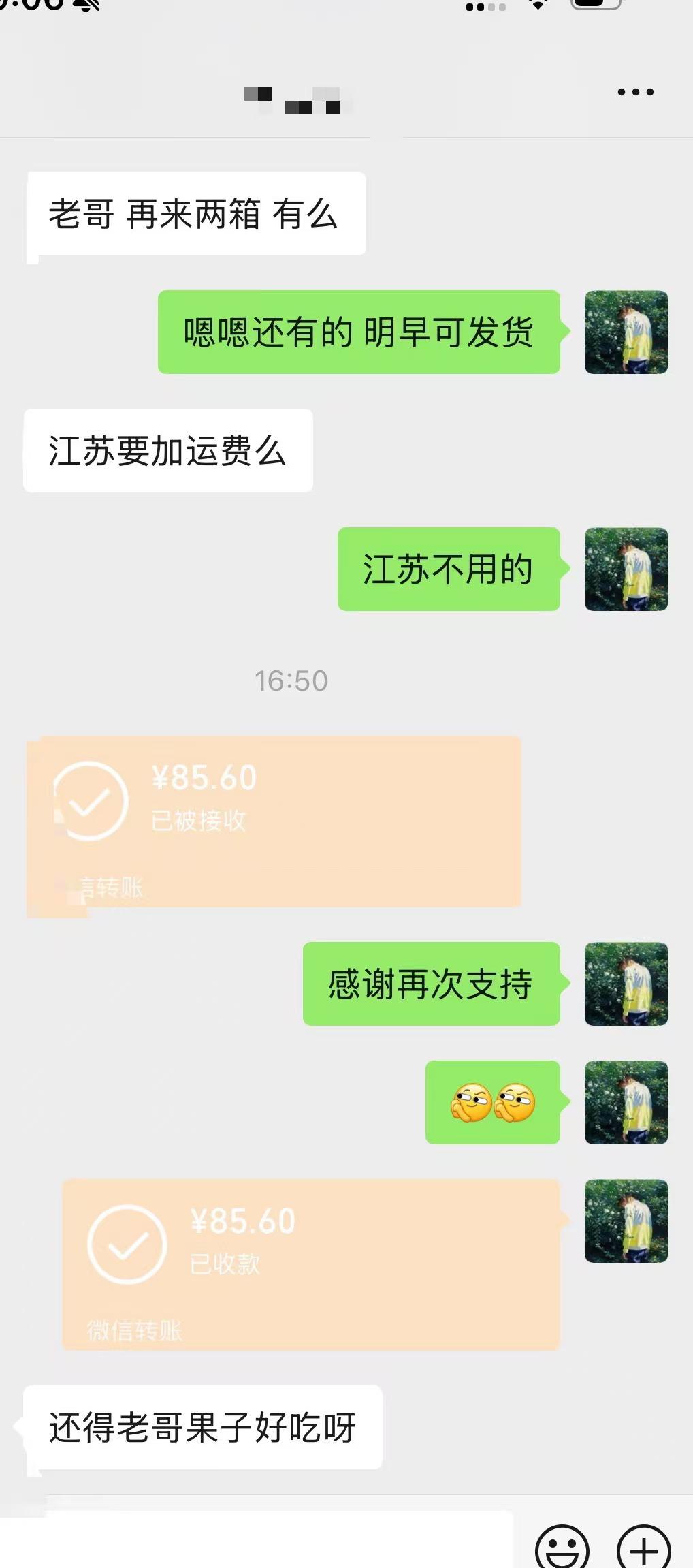Tap the avatar next to 感谢再次支持

[626, 984]
